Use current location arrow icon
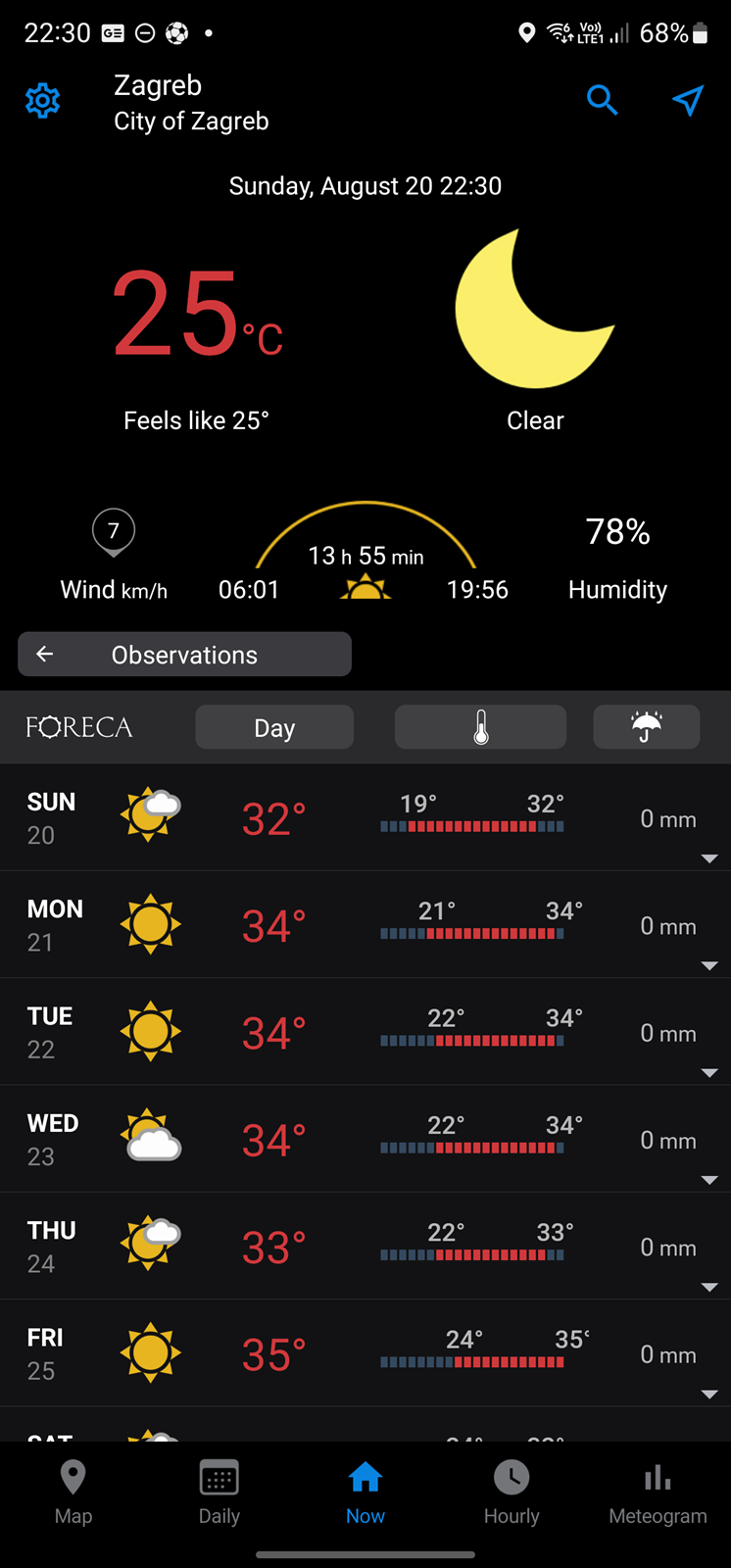731x1568 pixels. pyautogui.click(x=688, y=100)
